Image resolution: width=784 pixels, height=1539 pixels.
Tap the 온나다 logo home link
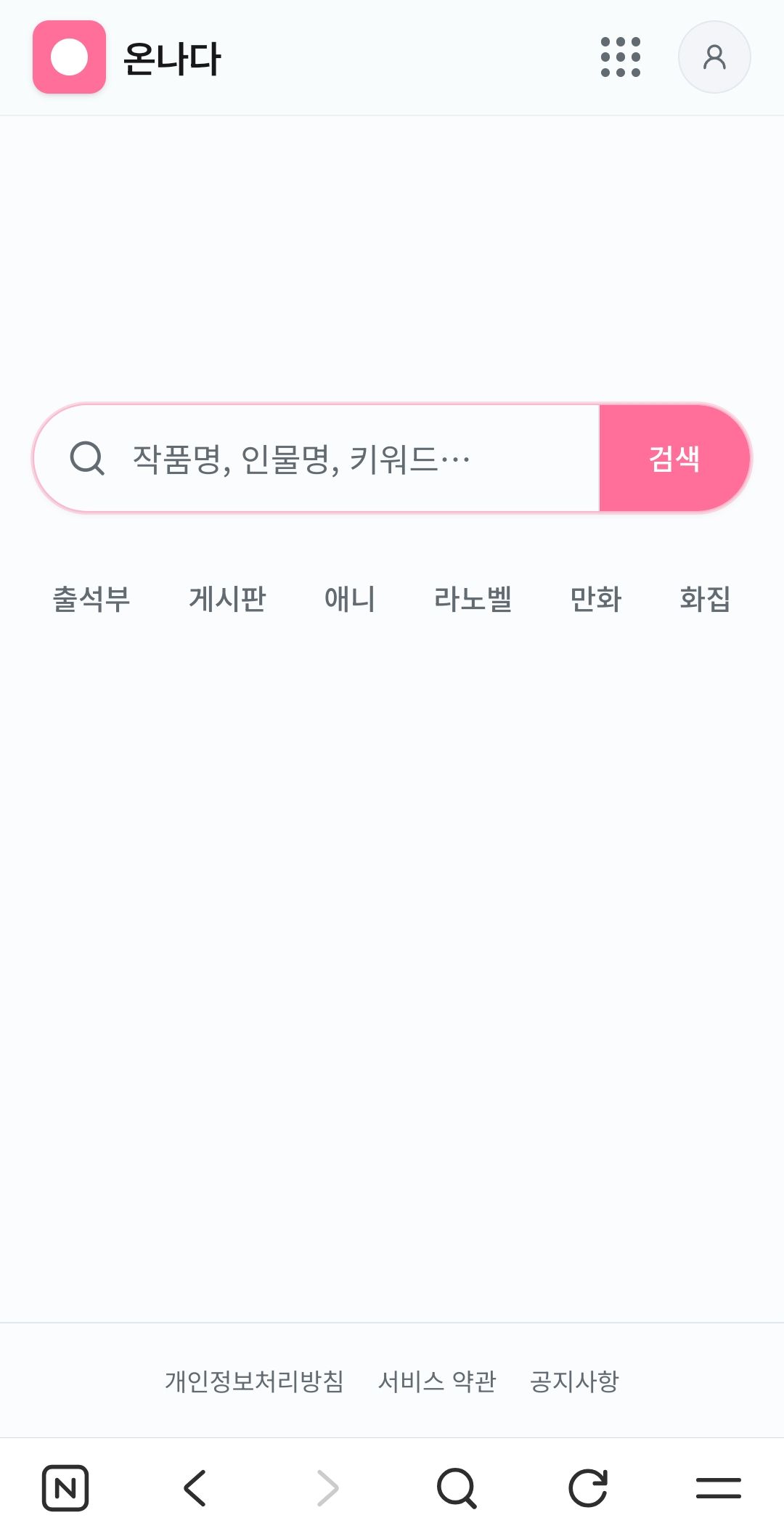[127, 57]
